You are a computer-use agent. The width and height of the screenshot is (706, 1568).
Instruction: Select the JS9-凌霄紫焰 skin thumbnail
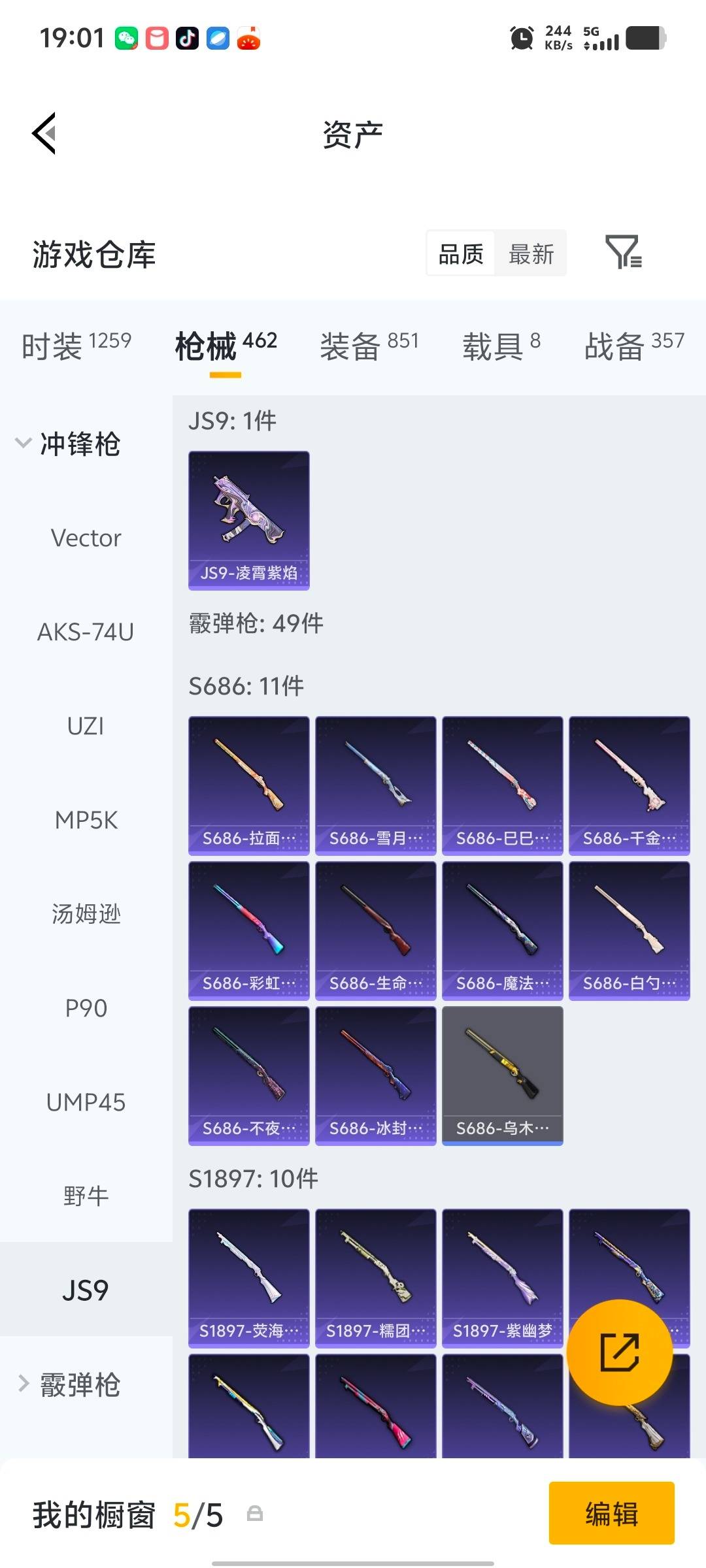pos(248,519)
